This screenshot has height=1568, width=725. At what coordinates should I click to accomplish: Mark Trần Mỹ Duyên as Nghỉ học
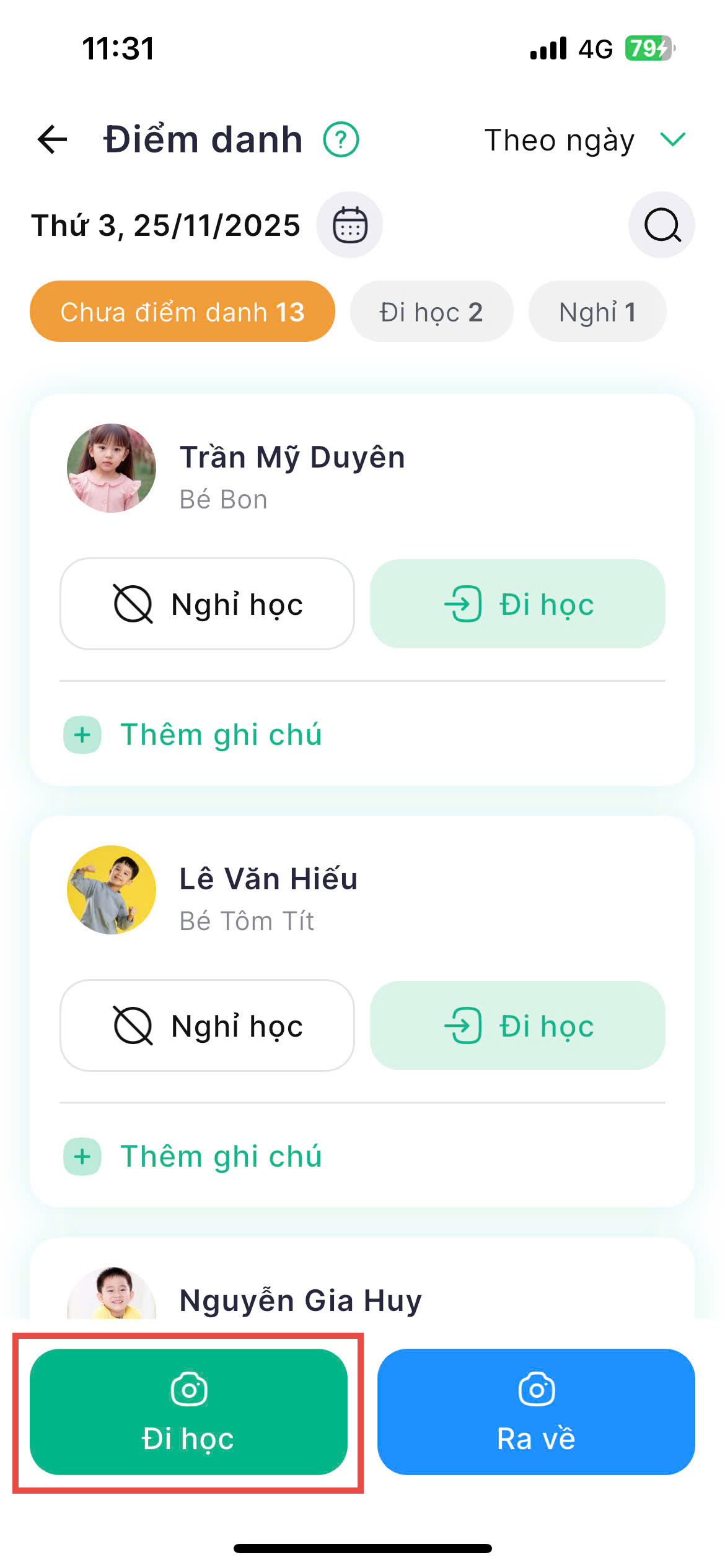coord(207,604)
